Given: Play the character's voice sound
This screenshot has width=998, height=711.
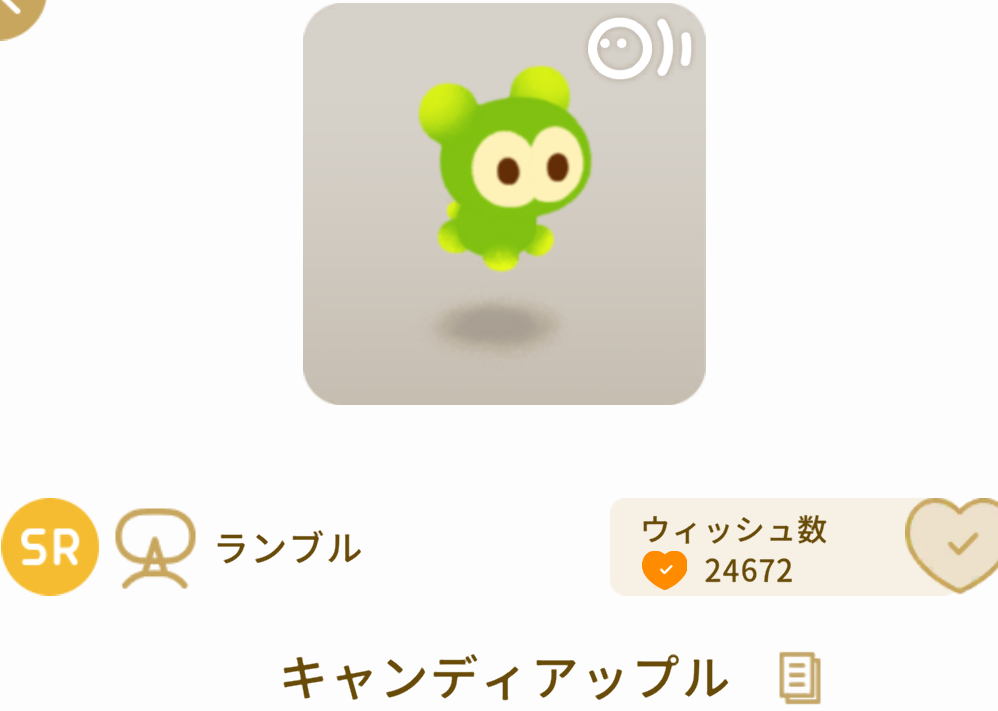Looking at the screenshot, I should click(x=639, y=48).
